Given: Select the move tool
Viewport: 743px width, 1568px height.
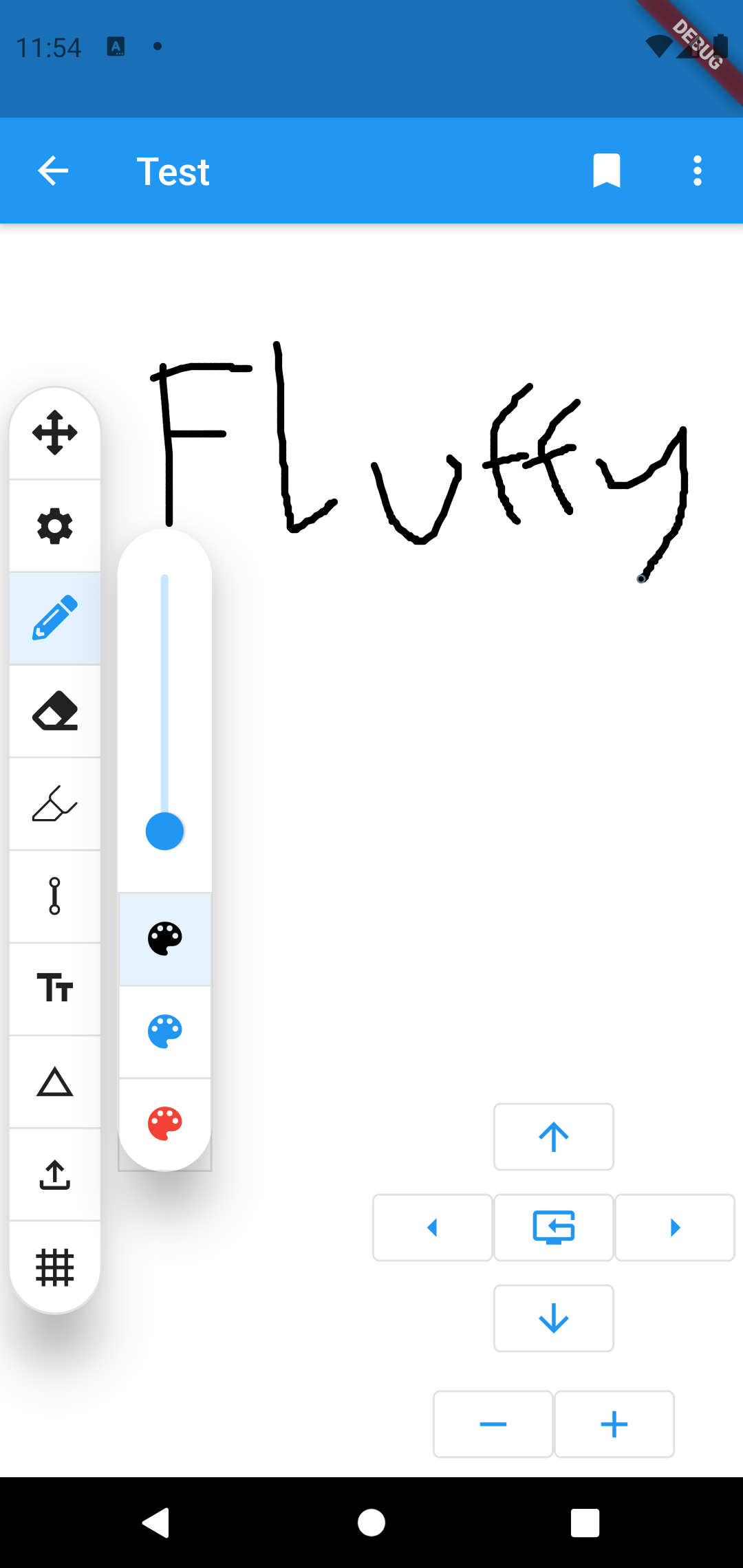Looking at the screenshot, I should 55,433.
